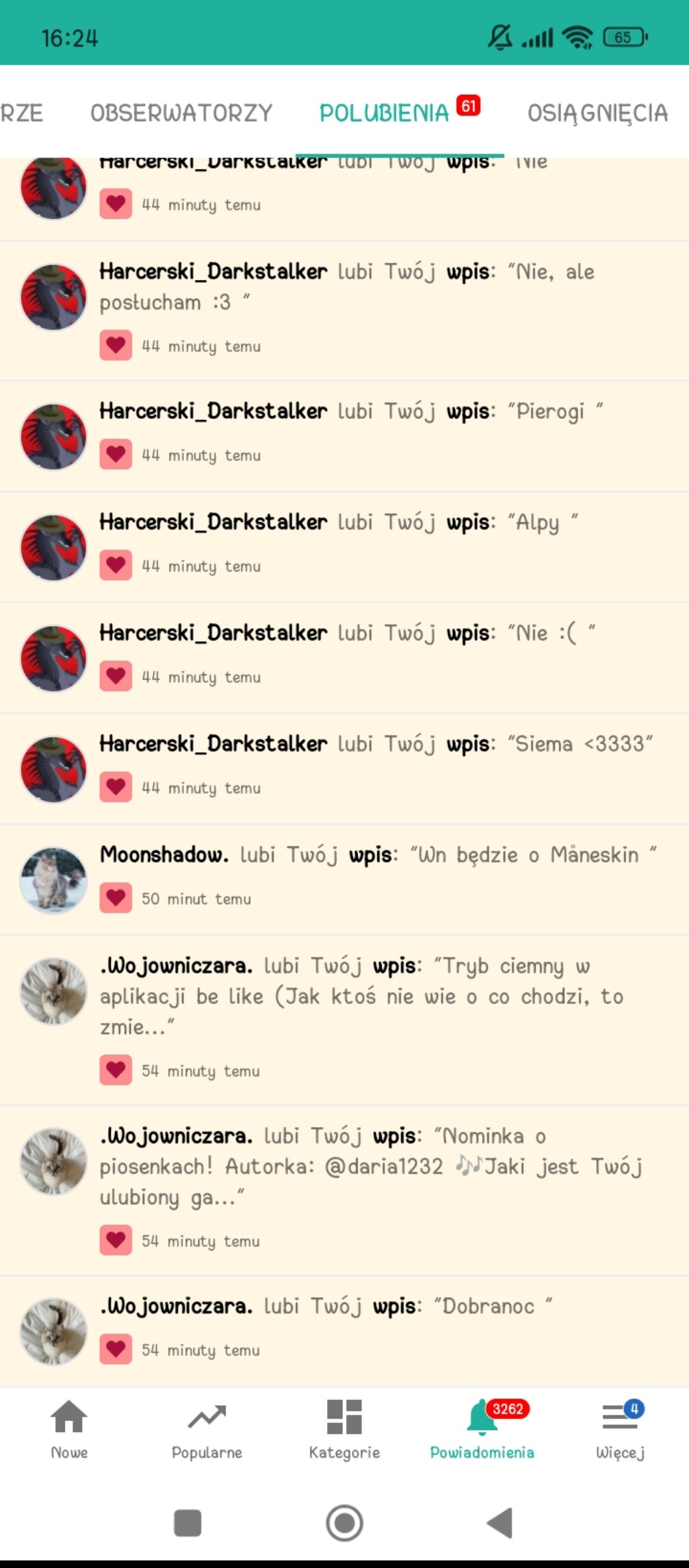Open the like notification for "Pierogi"

344,436
